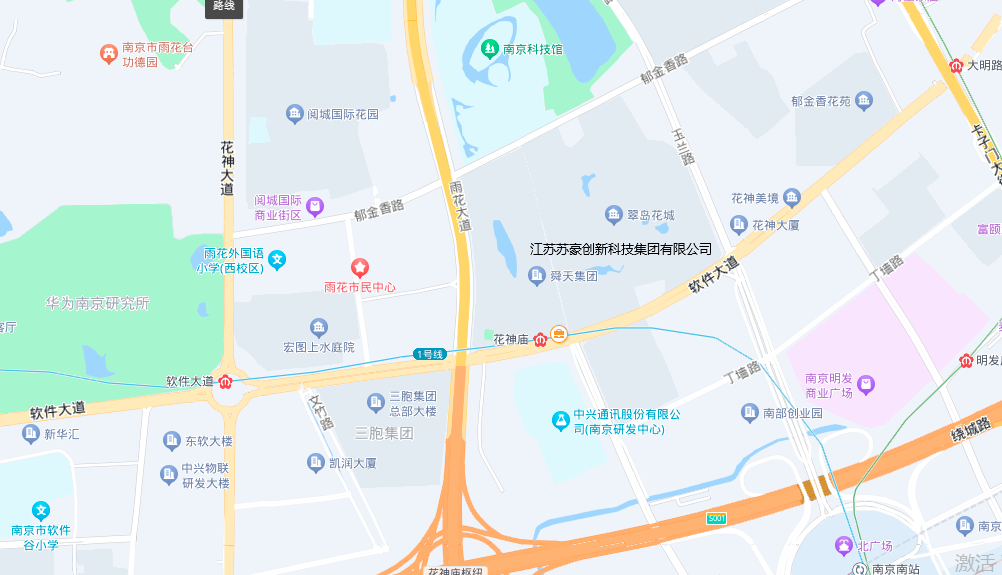Open the 花神庙 metro station marker
This screenshot has width=1002, height=575.
(540, 339)
